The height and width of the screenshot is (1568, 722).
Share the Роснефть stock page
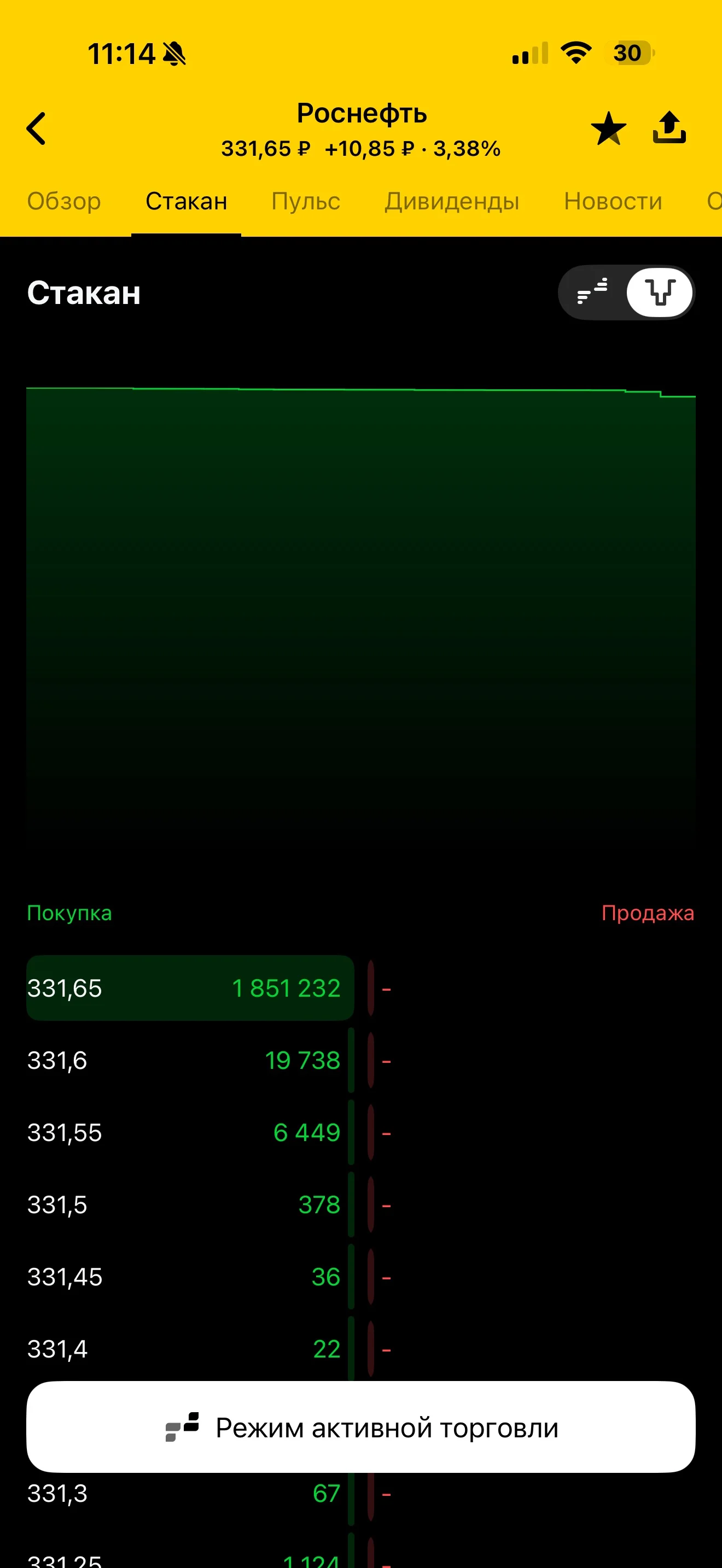coord(669,127)
